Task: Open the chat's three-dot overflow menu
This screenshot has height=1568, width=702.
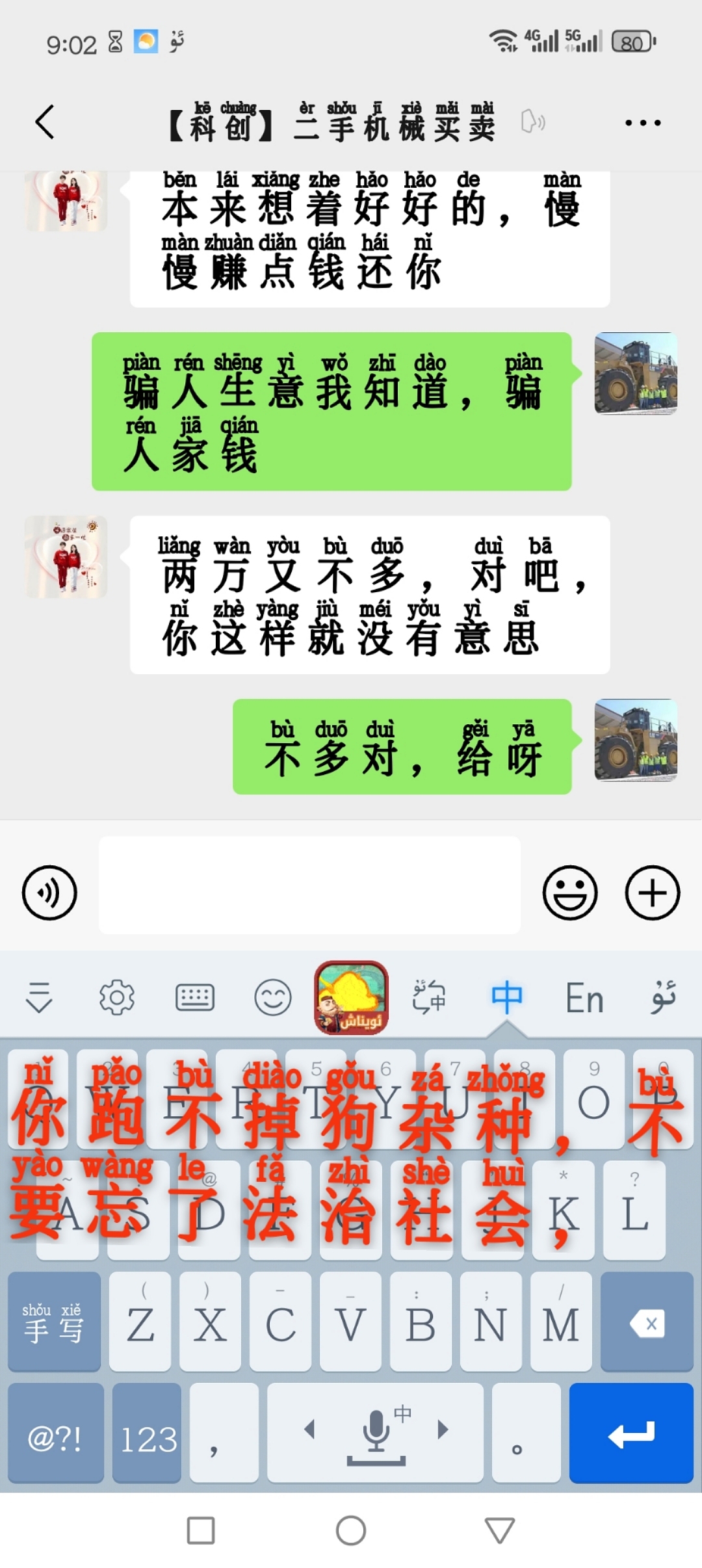Action: click(x=642, y=122)
